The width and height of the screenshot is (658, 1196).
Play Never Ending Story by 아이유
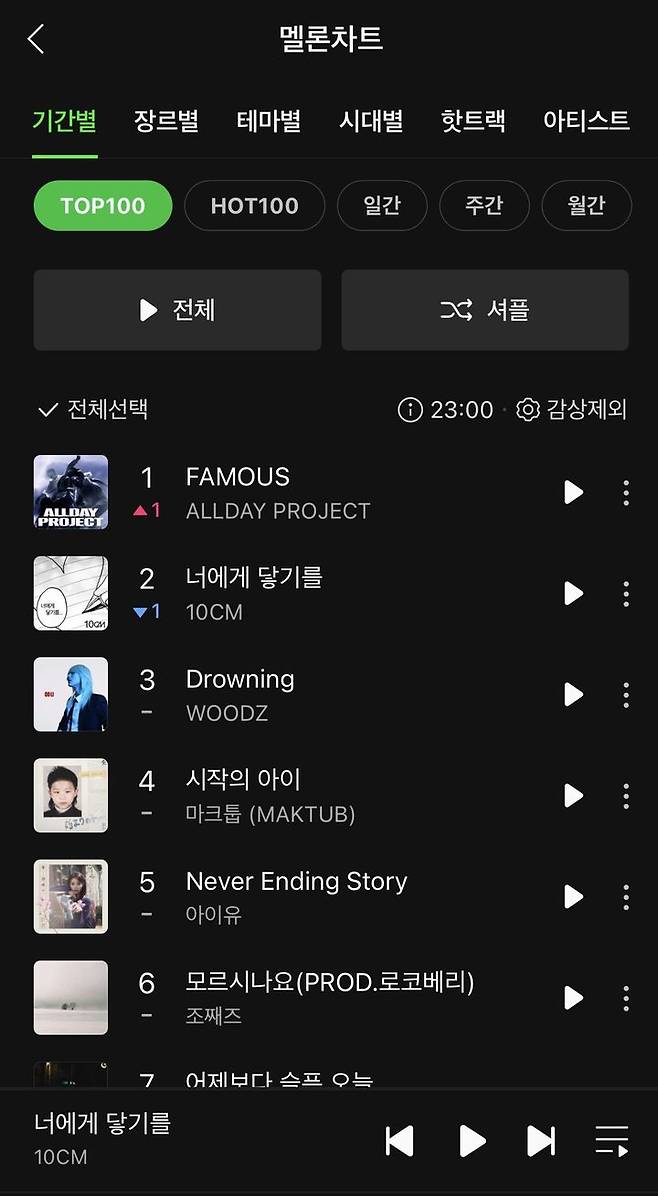(573, 896)
